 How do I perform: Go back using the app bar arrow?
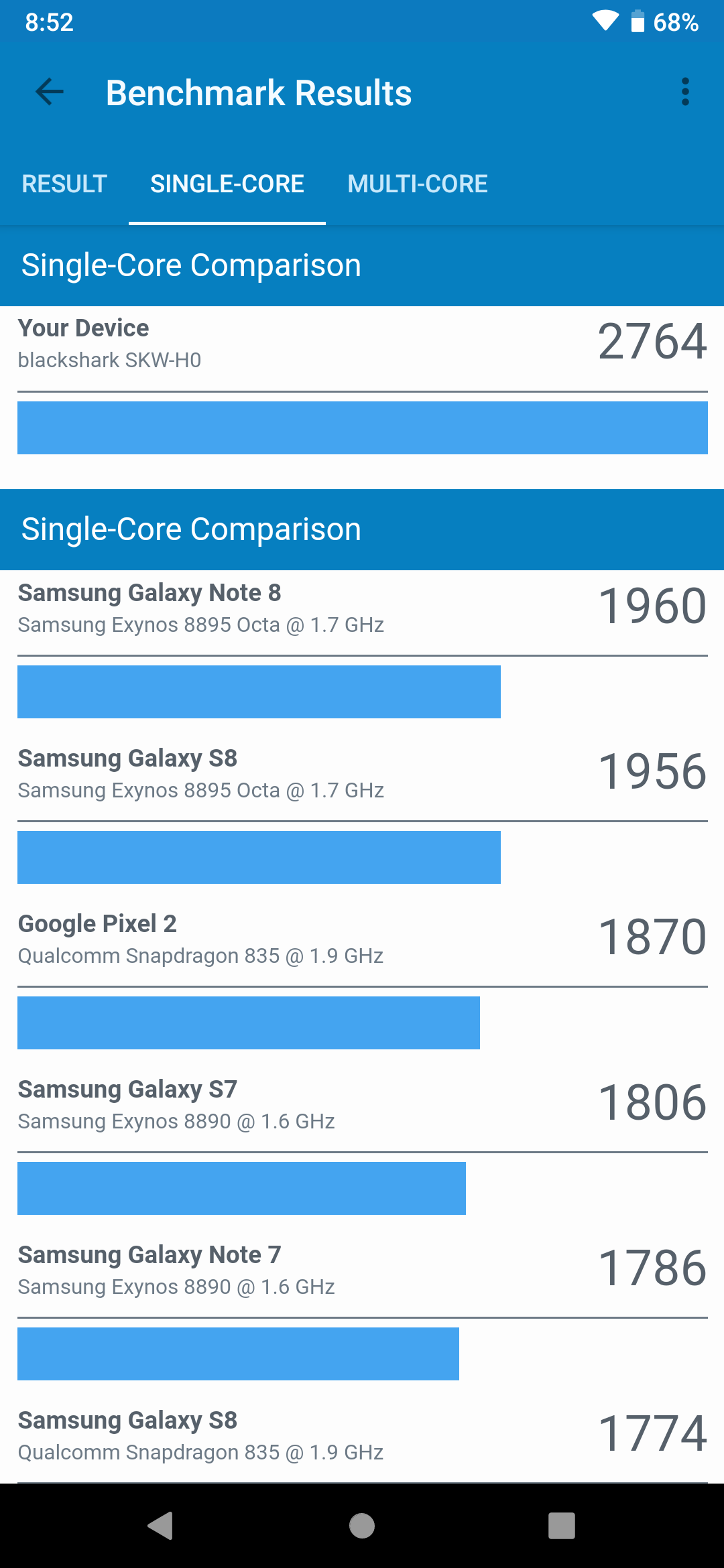click(x=49, y=92)
